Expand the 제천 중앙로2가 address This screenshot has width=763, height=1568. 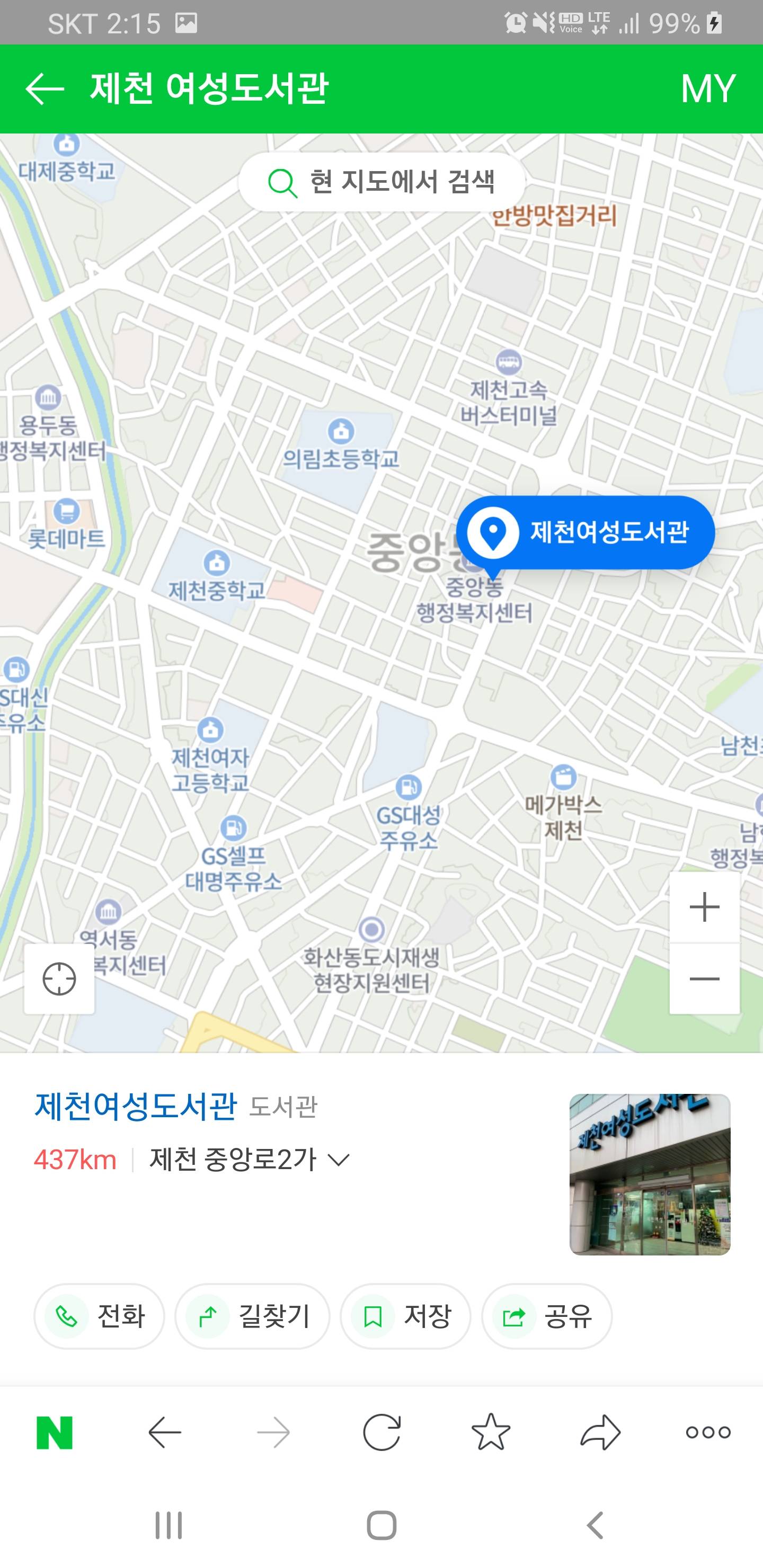click(250, 1160)
